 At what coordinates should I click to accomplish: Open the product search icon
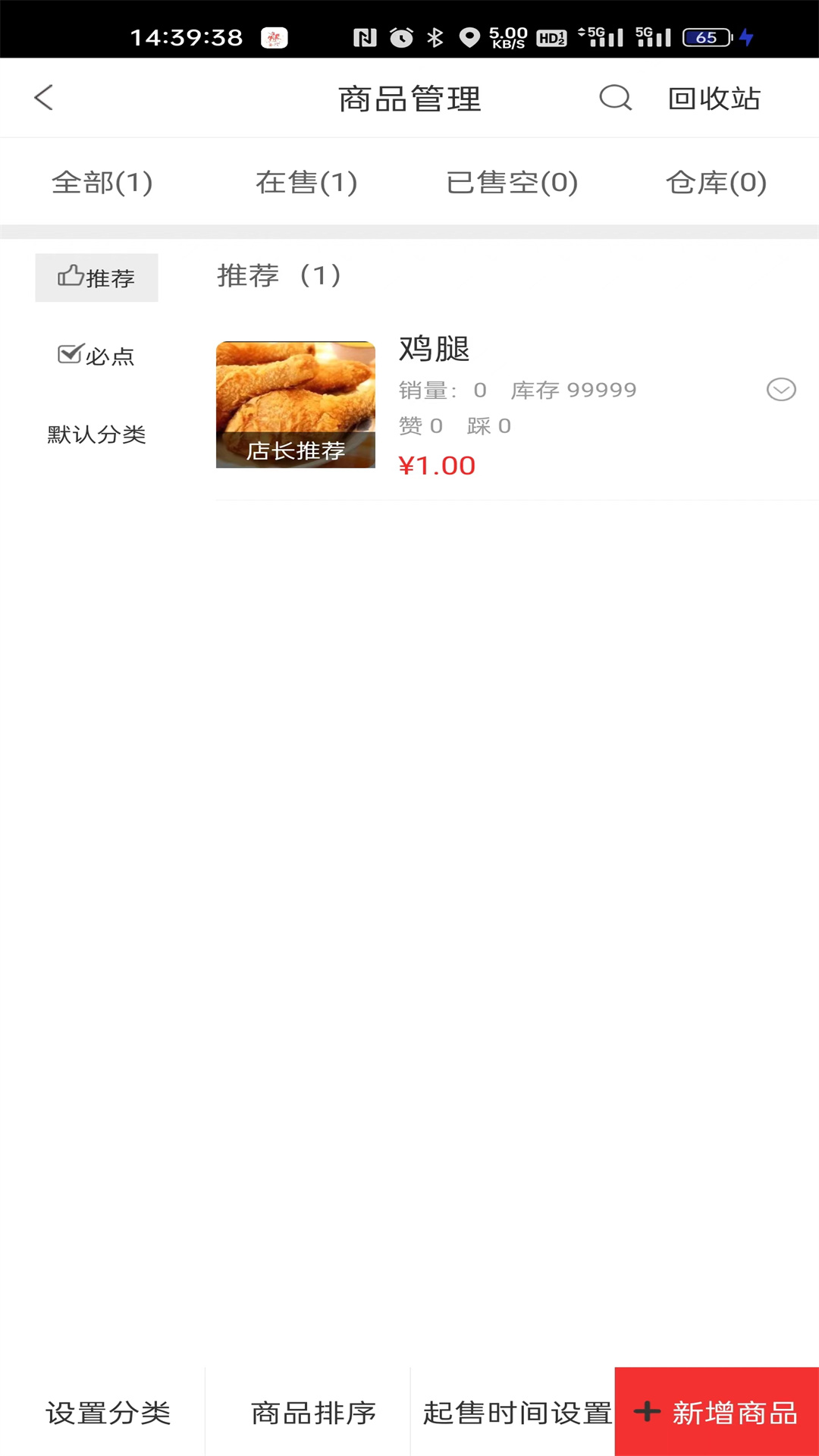(x=615, y=98)
